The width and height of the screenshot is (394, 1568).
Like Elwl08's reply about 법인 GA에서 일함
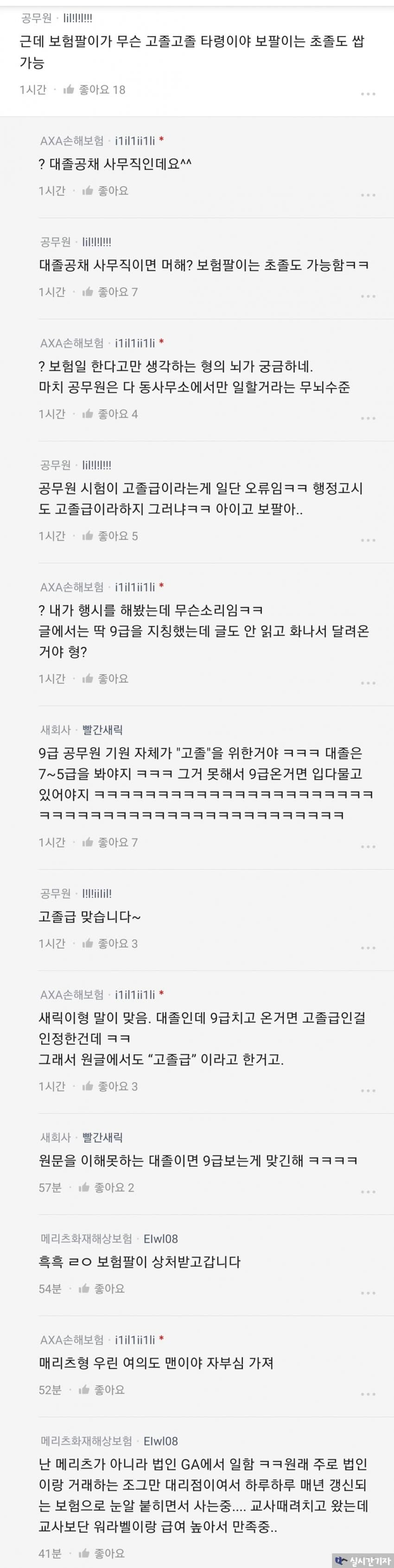tap(84, 1553)
